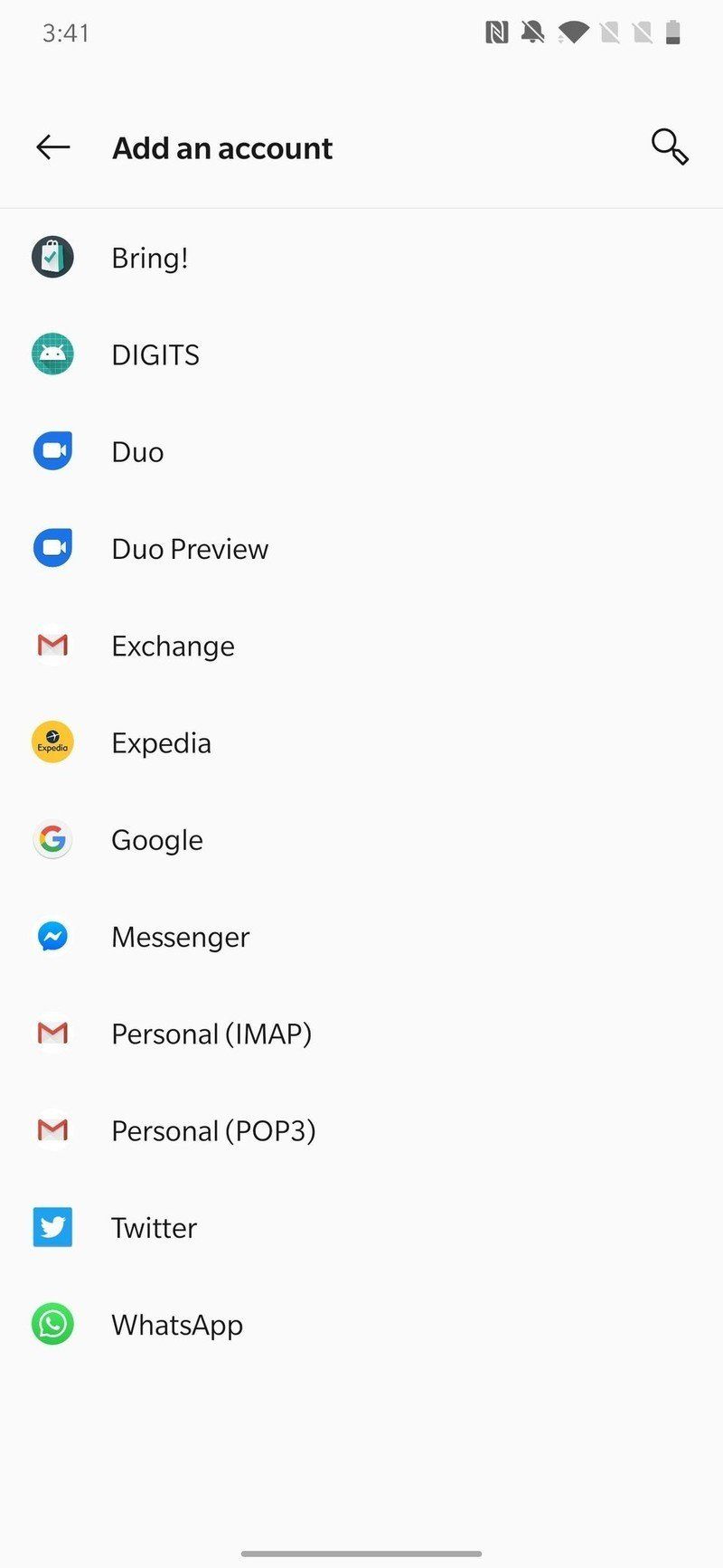This screenshot has width=723, height=1568.
Task: Tap the yellow Expedia icon
Action: click(x=52, y=741)
